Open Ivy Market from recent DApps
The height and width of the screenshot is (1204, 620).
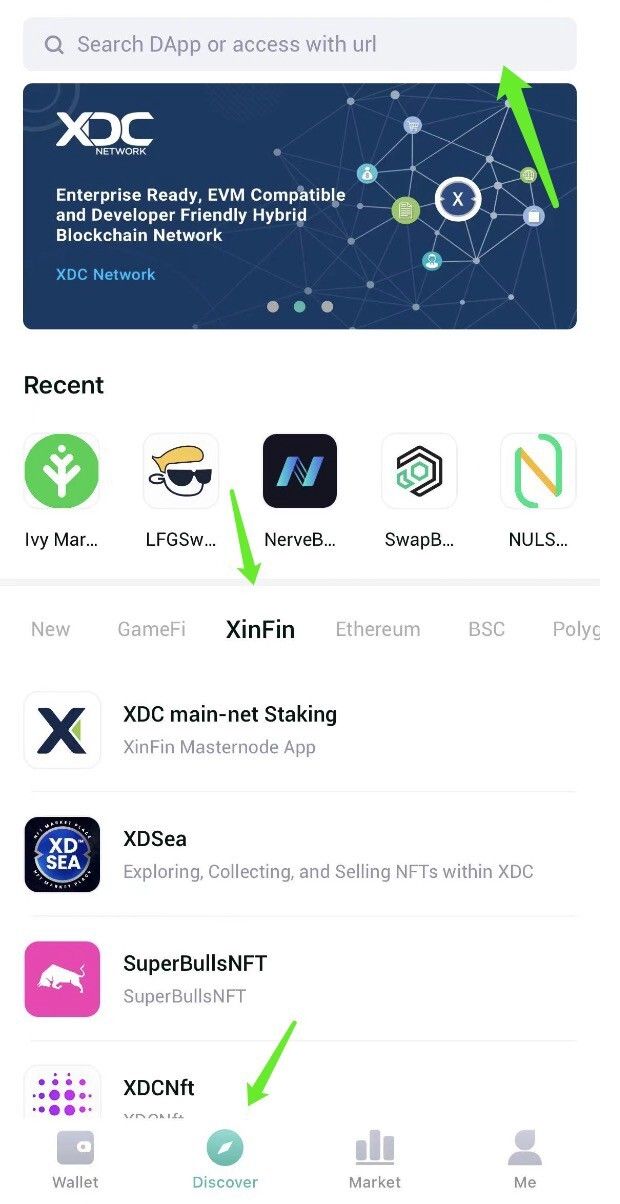(x=62, y=472)
